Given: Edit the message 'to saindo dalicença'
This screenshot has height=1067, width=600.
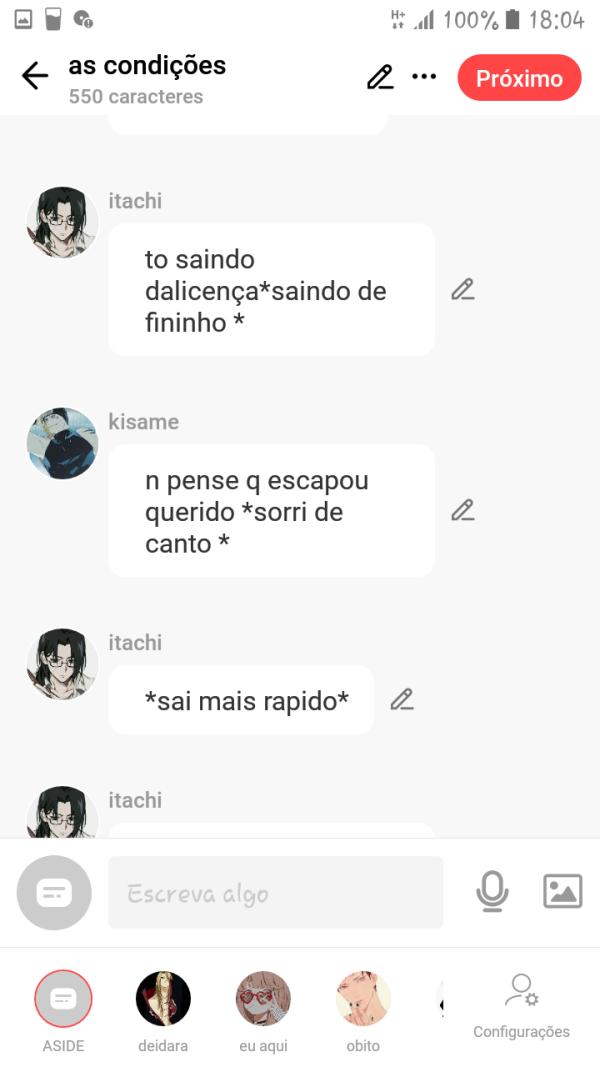Looking at the screenshot, I should [462, 290].
